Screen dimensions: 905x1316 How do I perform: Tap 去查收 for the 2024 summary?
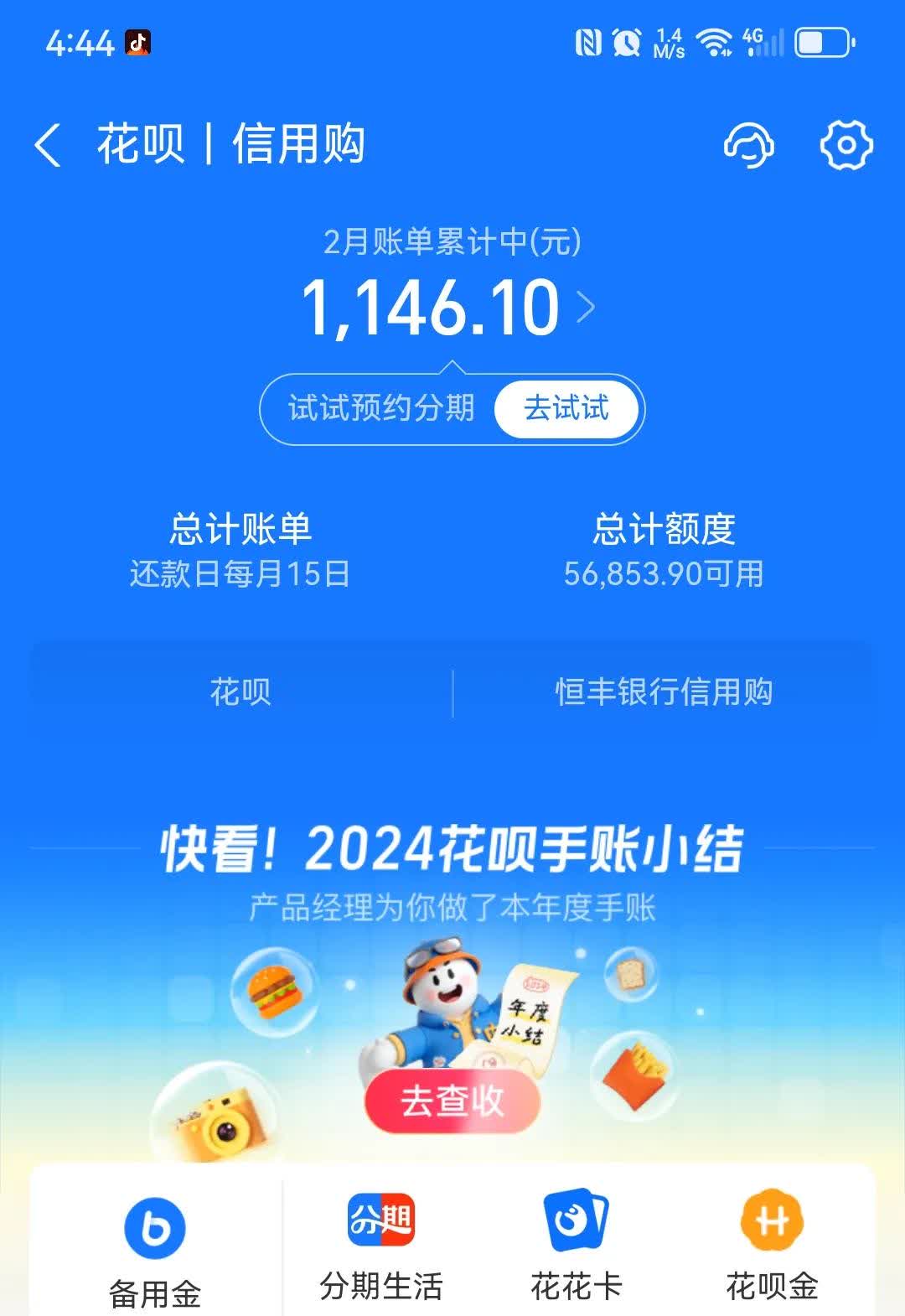452,1101
